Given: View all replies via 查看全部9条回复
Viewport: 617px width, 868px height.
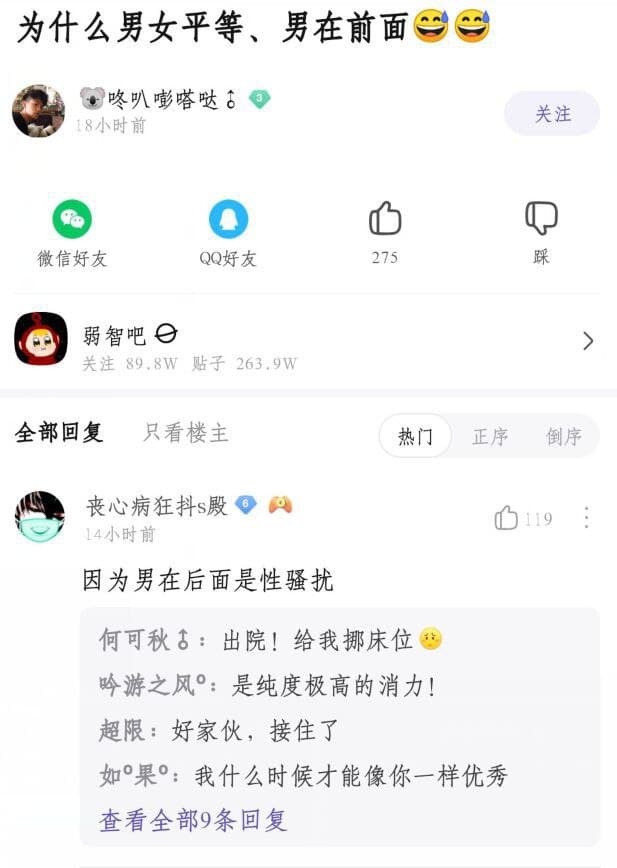Looking at the screenshot, I should click(193, 821).
